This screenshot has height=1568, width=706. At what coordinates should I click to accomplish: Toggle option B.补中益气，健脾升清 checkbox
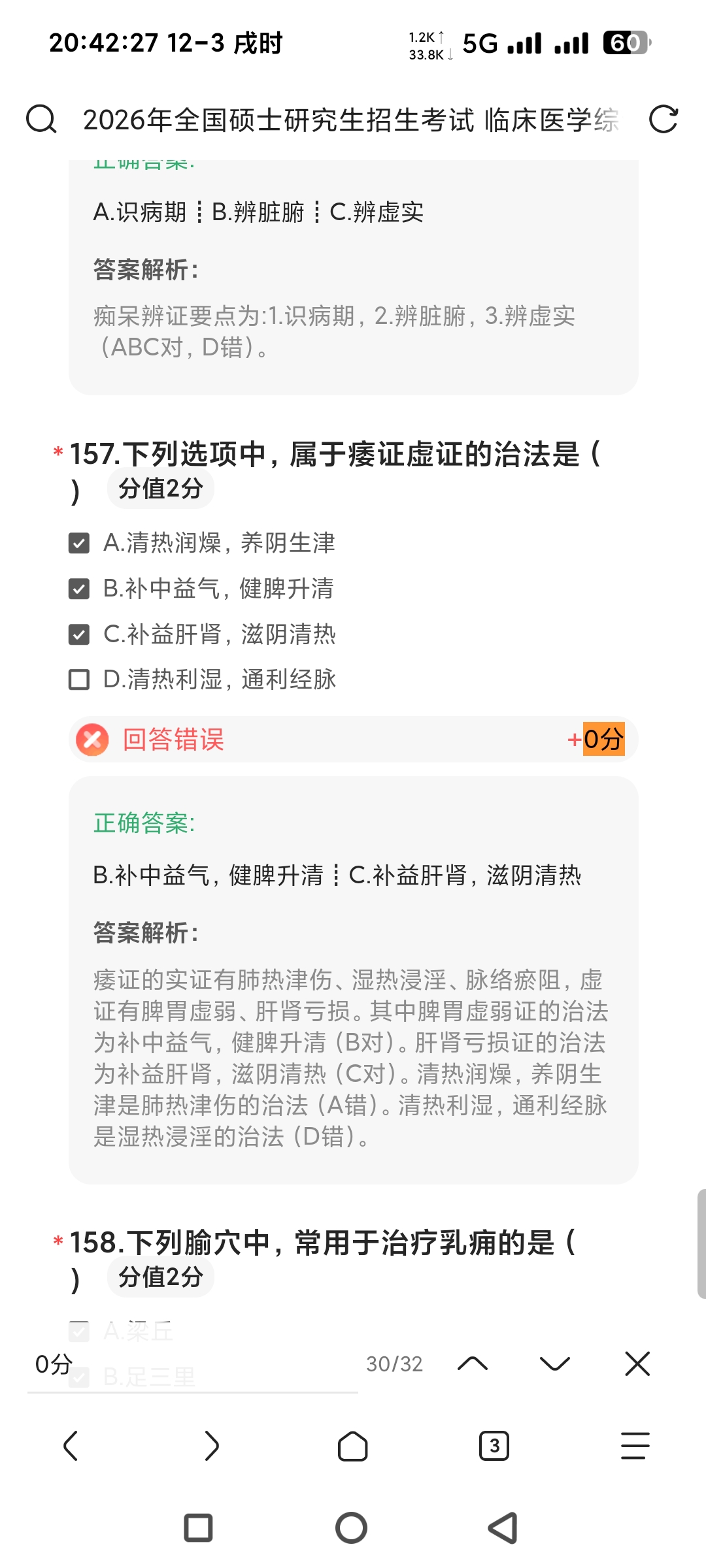[x=79, y=589]
